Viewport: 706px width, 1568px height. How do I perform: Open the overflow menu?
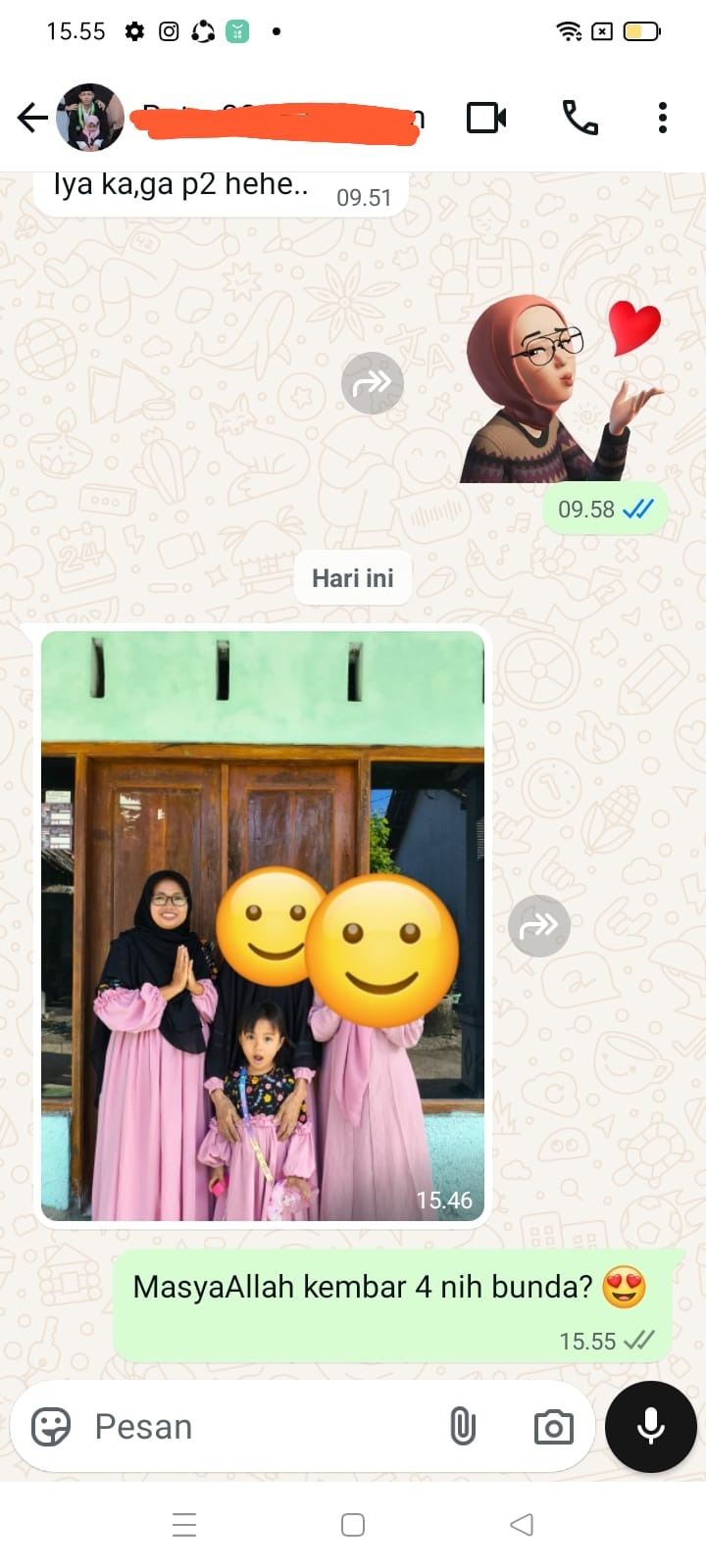tap(663, 118)
